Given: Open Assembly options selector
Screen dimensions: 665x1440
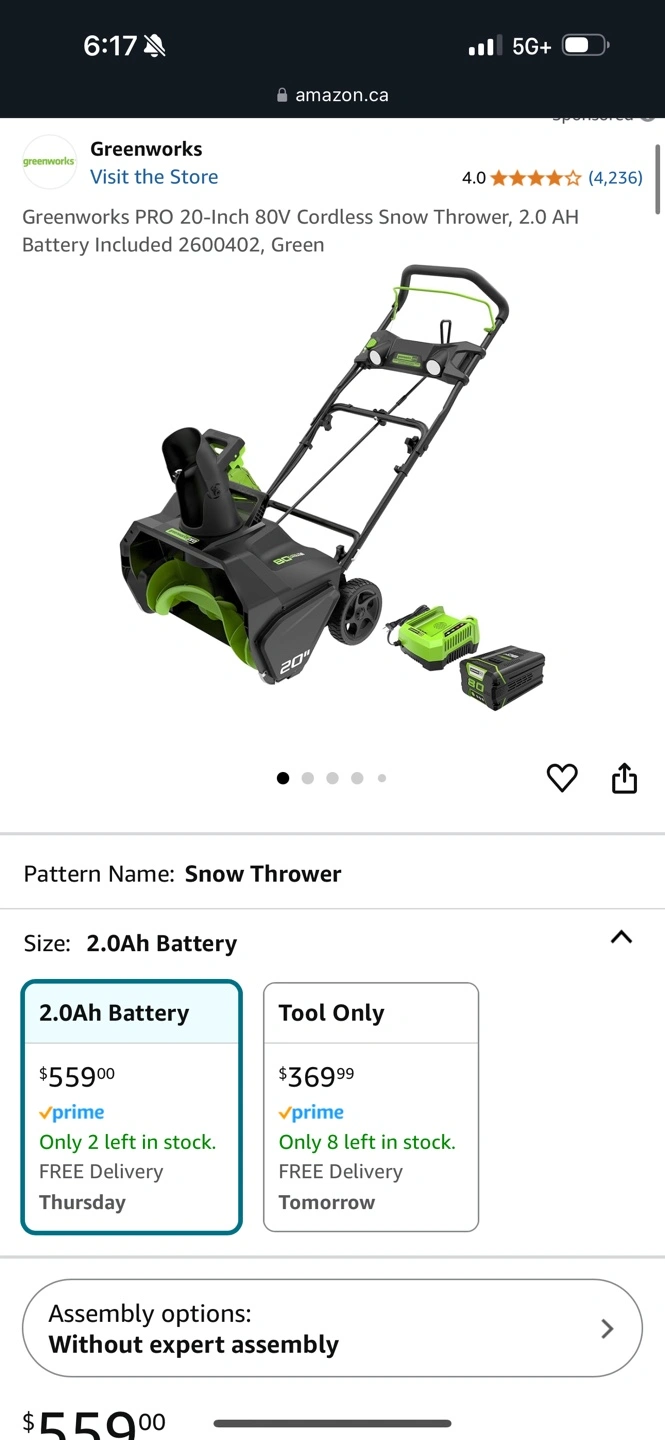Looking at the screenshot, I should pyautogui.click(x=332, y=1328).
